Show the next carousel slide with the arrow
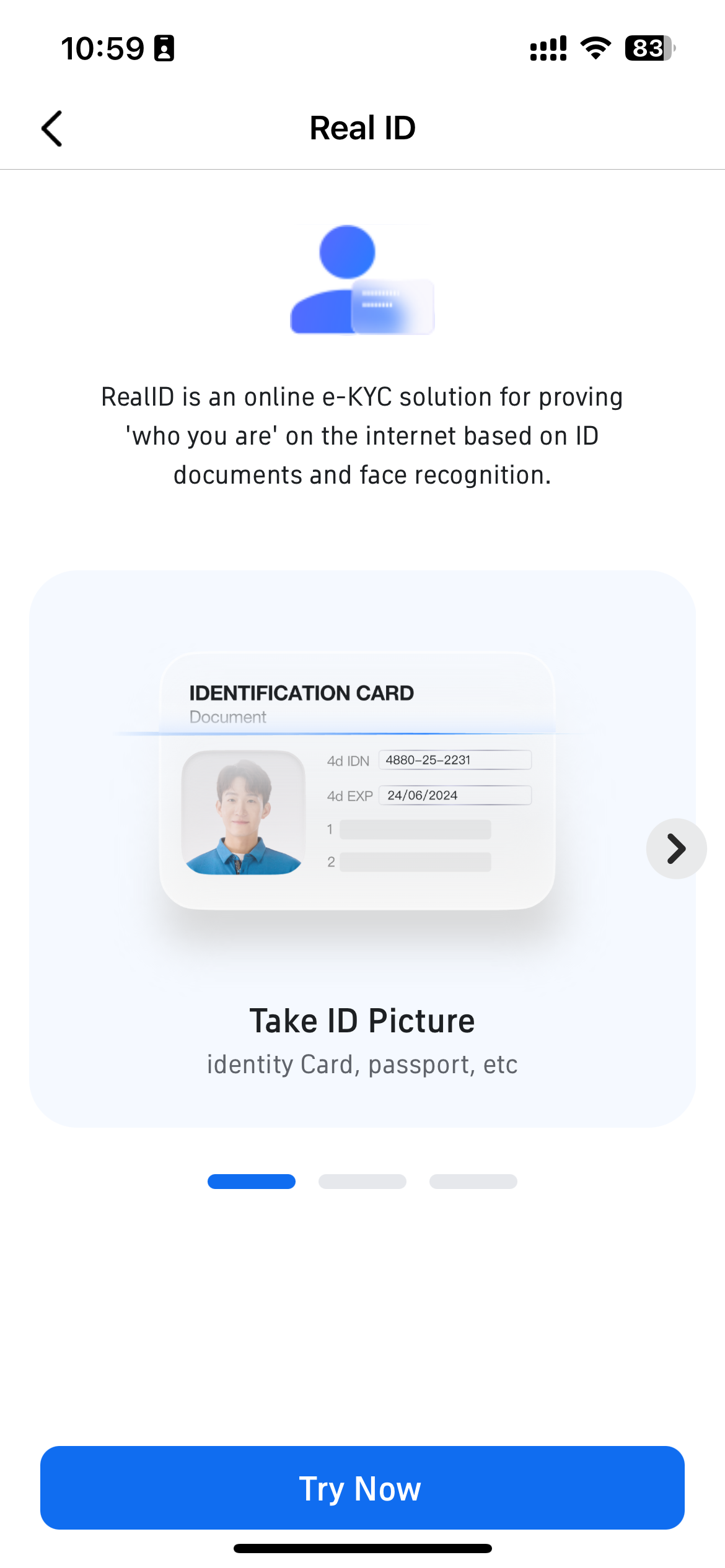Image resolution: width=725 pixels, height=1568 pixels. click(676, 848)
